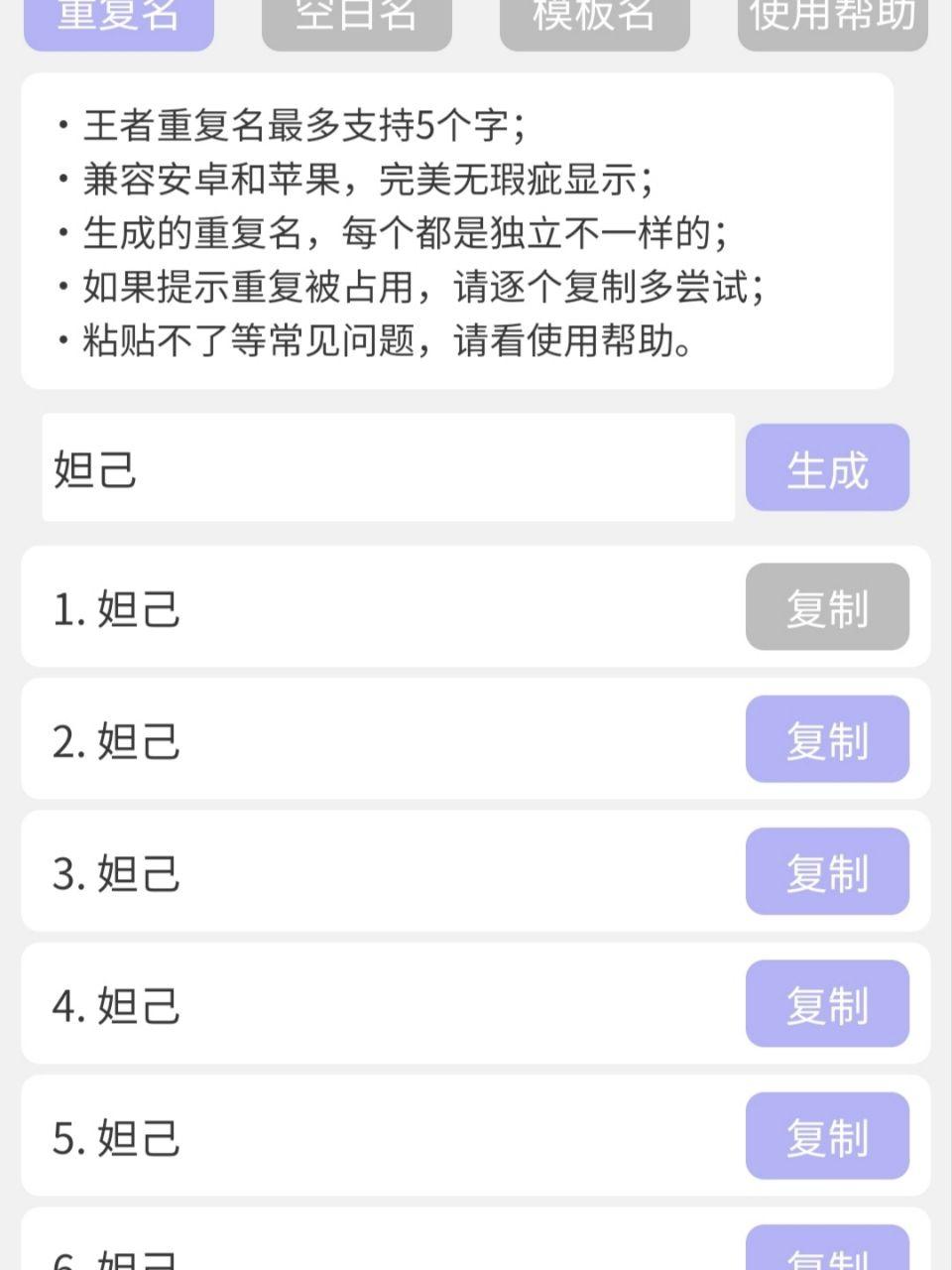Tap the name input field containing 妲己

click(388, 467)
